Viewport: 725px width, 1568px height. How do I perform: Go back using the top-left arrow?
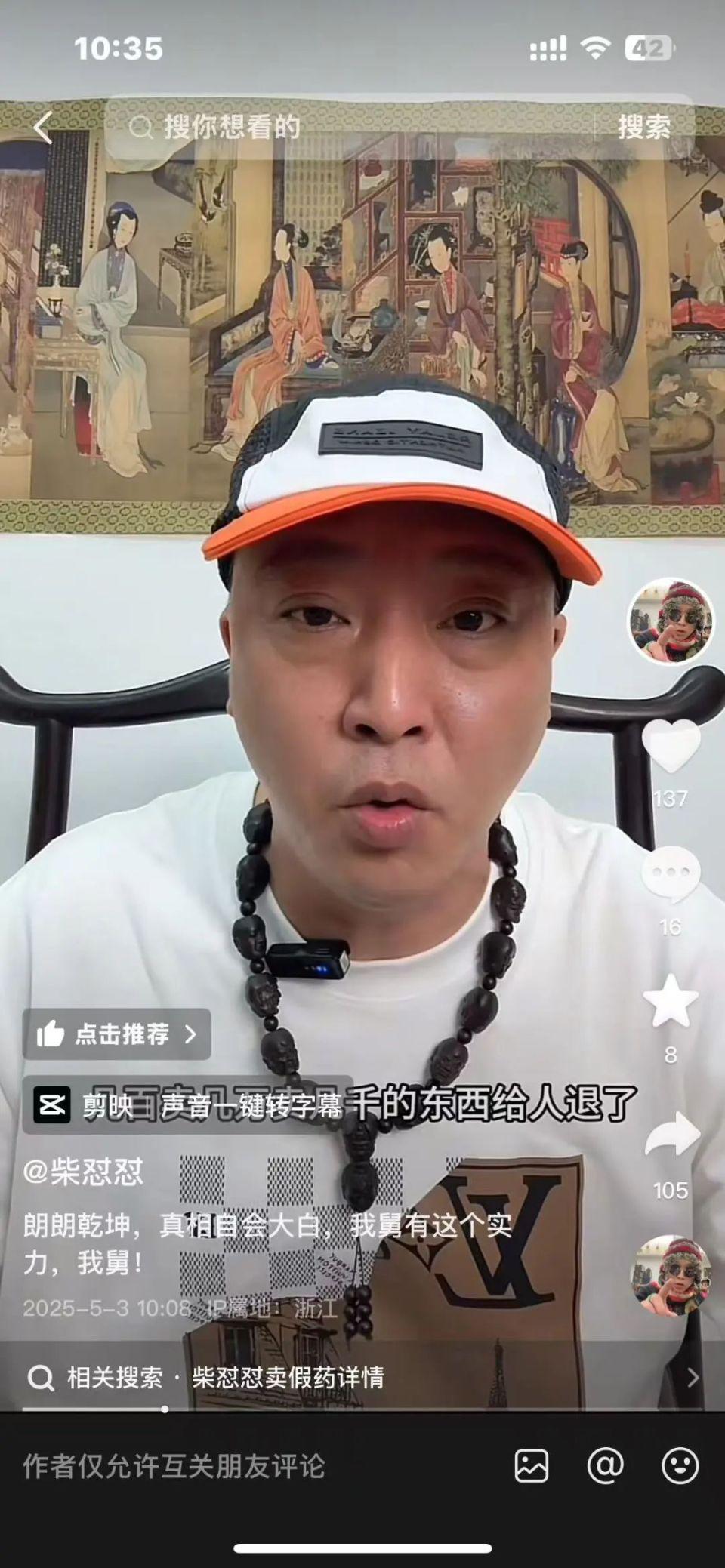(x=43, y=128)
